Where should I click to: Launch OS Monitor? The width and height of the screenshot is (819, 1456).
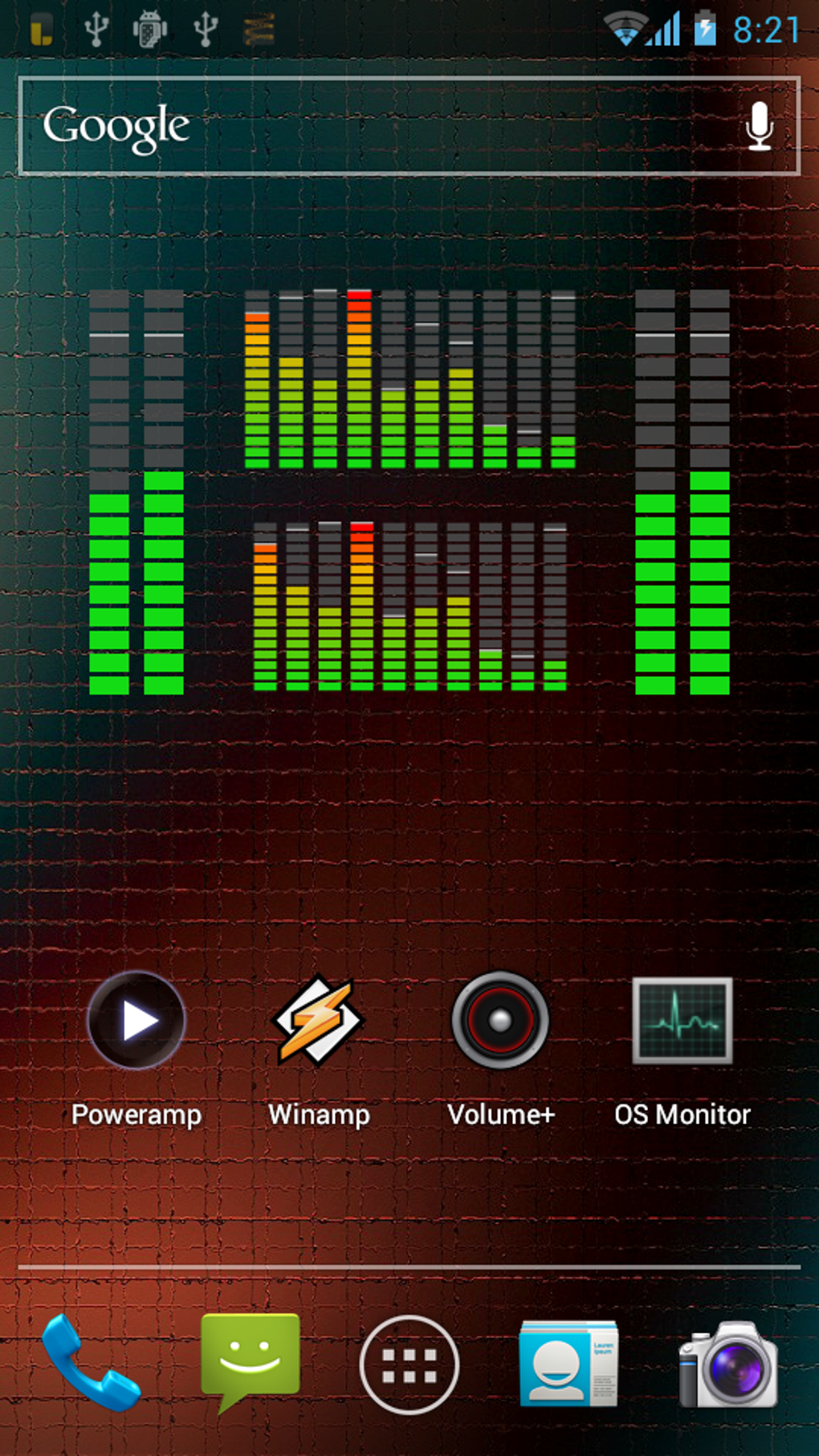tap(682, 1048)
